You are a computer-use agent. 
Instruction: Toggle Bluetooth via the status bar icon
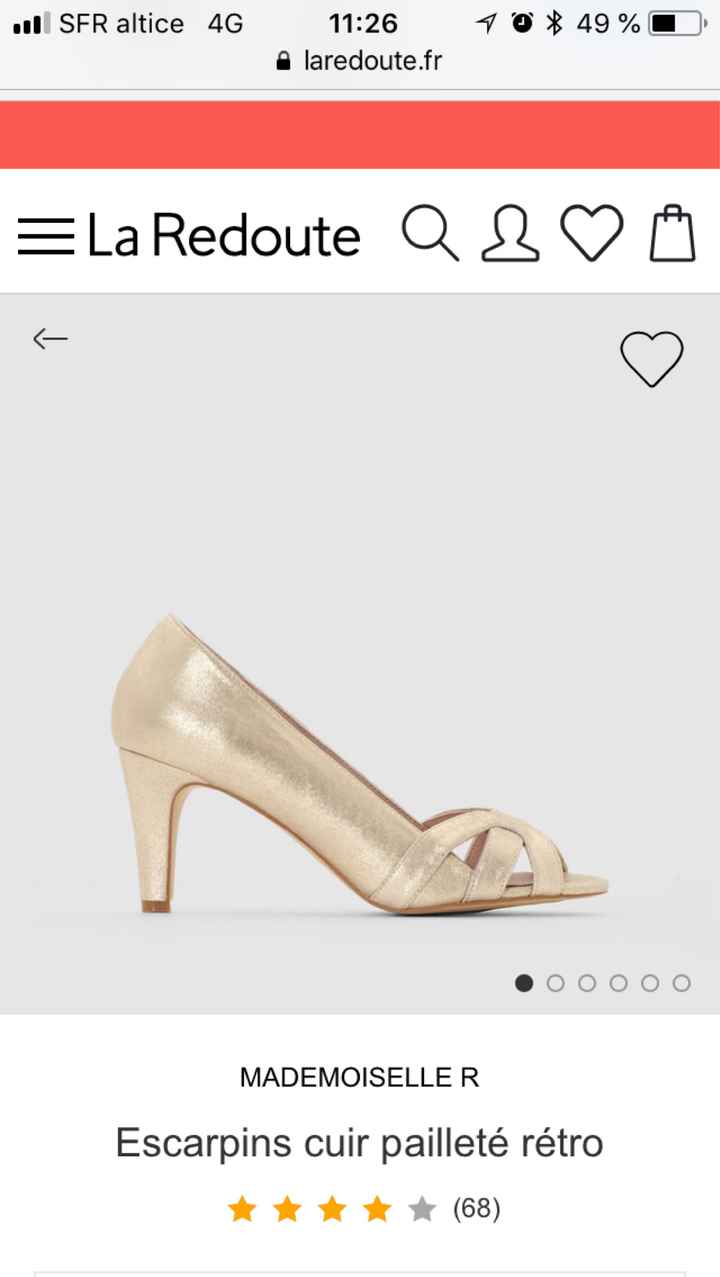555,22
